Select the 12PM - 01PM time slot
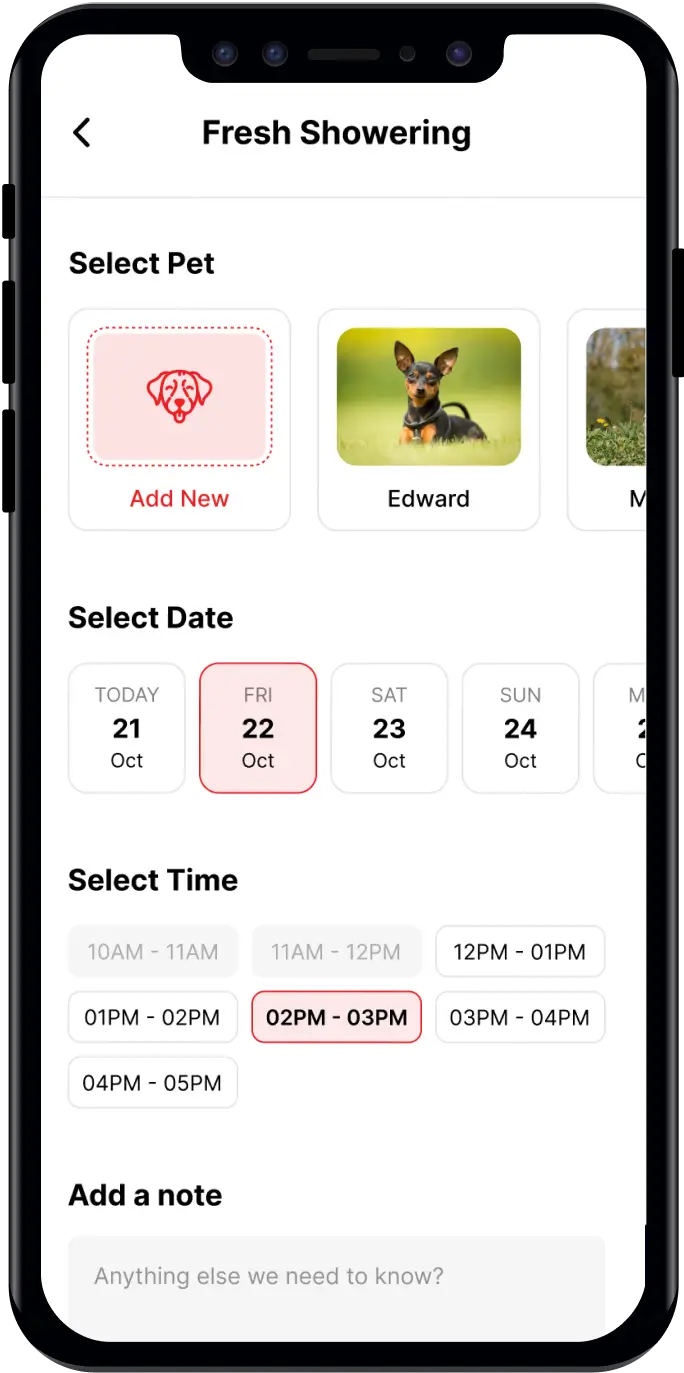Viewport: 684px width, 1373px height. [519, 951]
